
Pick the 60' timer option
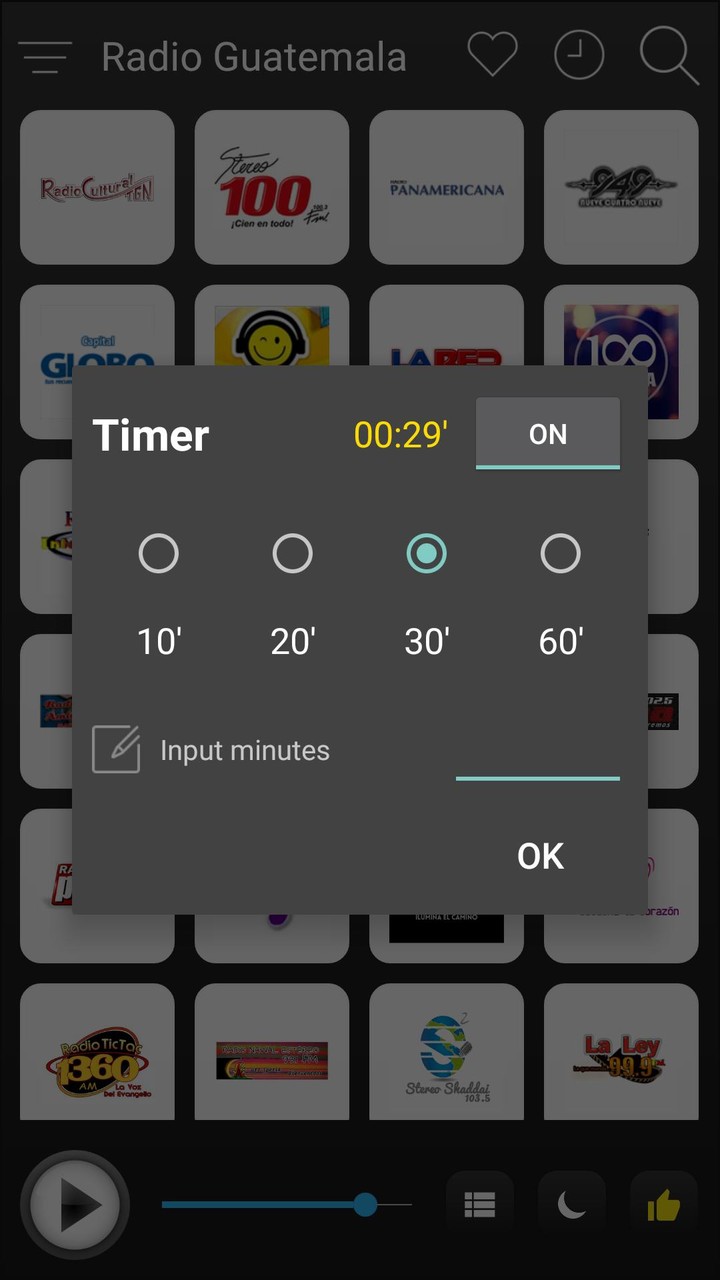pyautogui.click(x=560, y=553)
